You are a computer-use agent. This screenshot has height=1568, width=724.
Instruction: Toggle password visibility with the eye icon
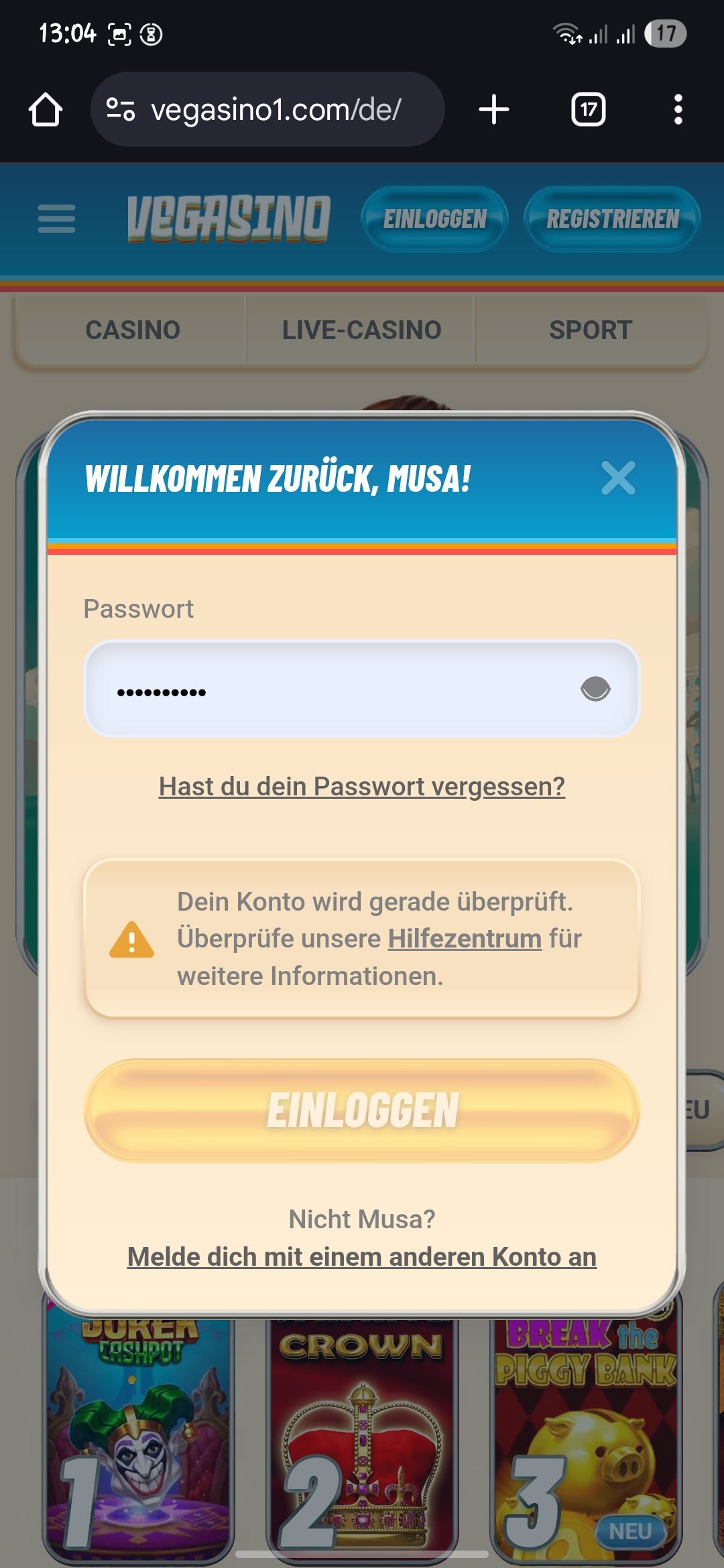click(x=595, y=689)
